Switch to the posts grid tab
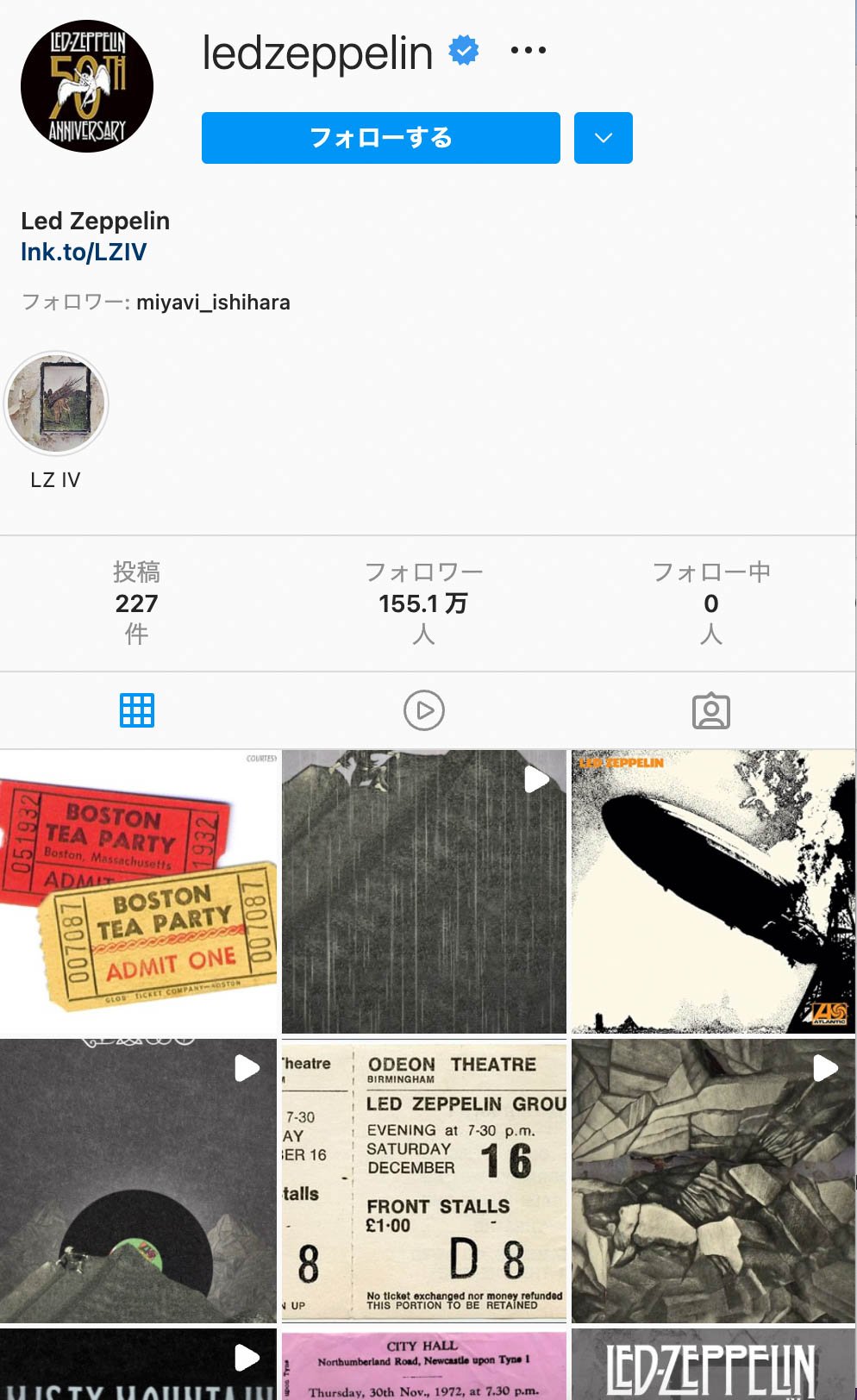The height and width of the screenshot is (1400, 857). 136,710
